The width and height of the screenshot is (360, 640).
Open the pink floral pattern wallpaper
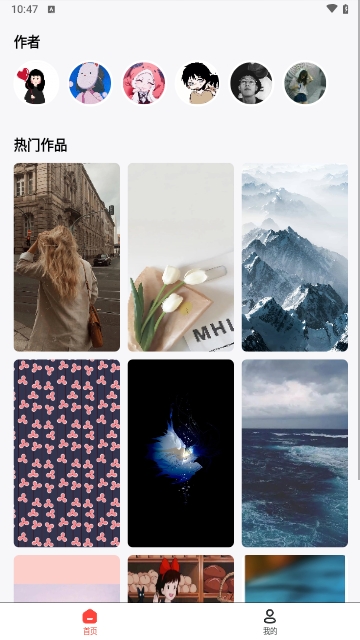click(x=67, y=453)
